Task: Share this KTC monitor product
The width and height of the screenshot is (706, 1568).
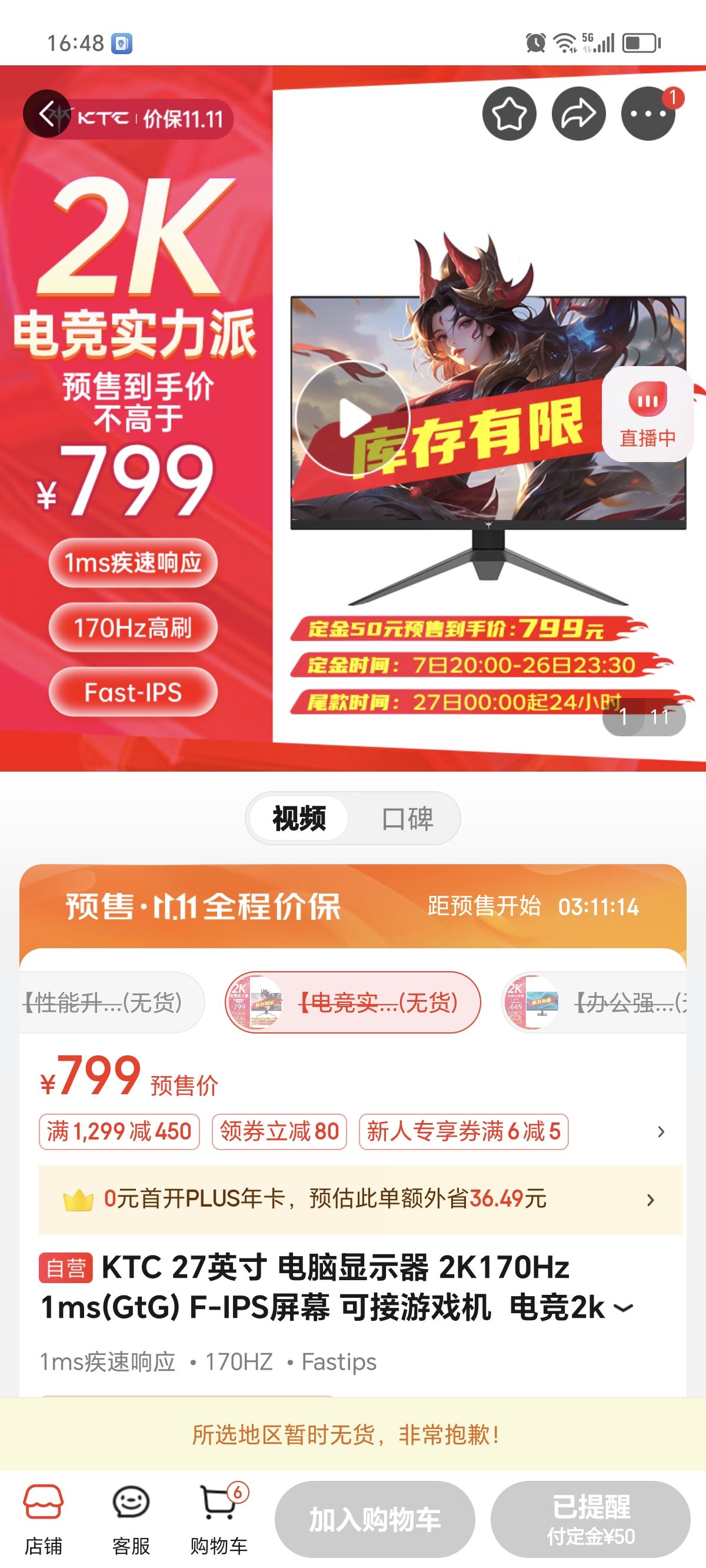Action: click(578, 114)
